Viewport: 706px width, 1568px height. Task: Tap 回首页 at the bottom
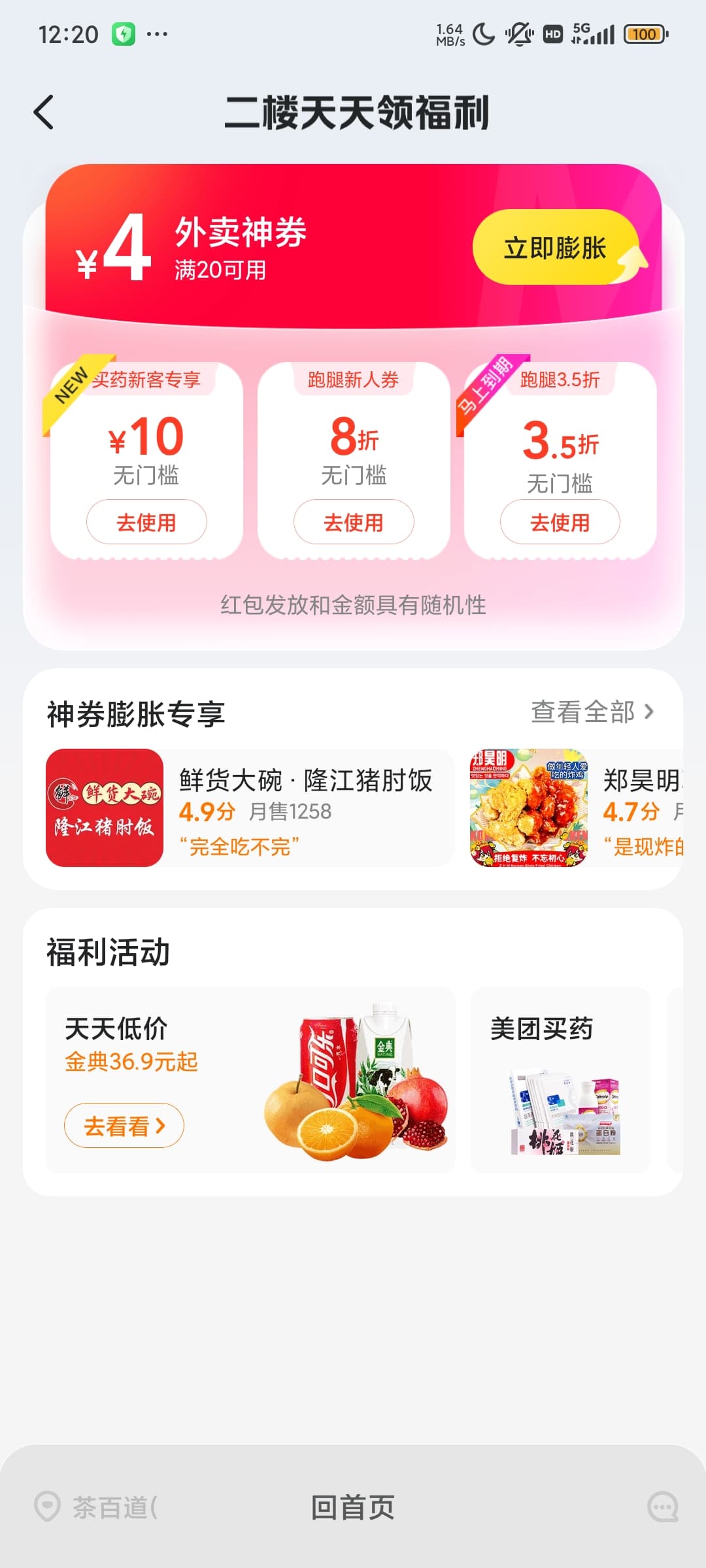point(353,1507)
